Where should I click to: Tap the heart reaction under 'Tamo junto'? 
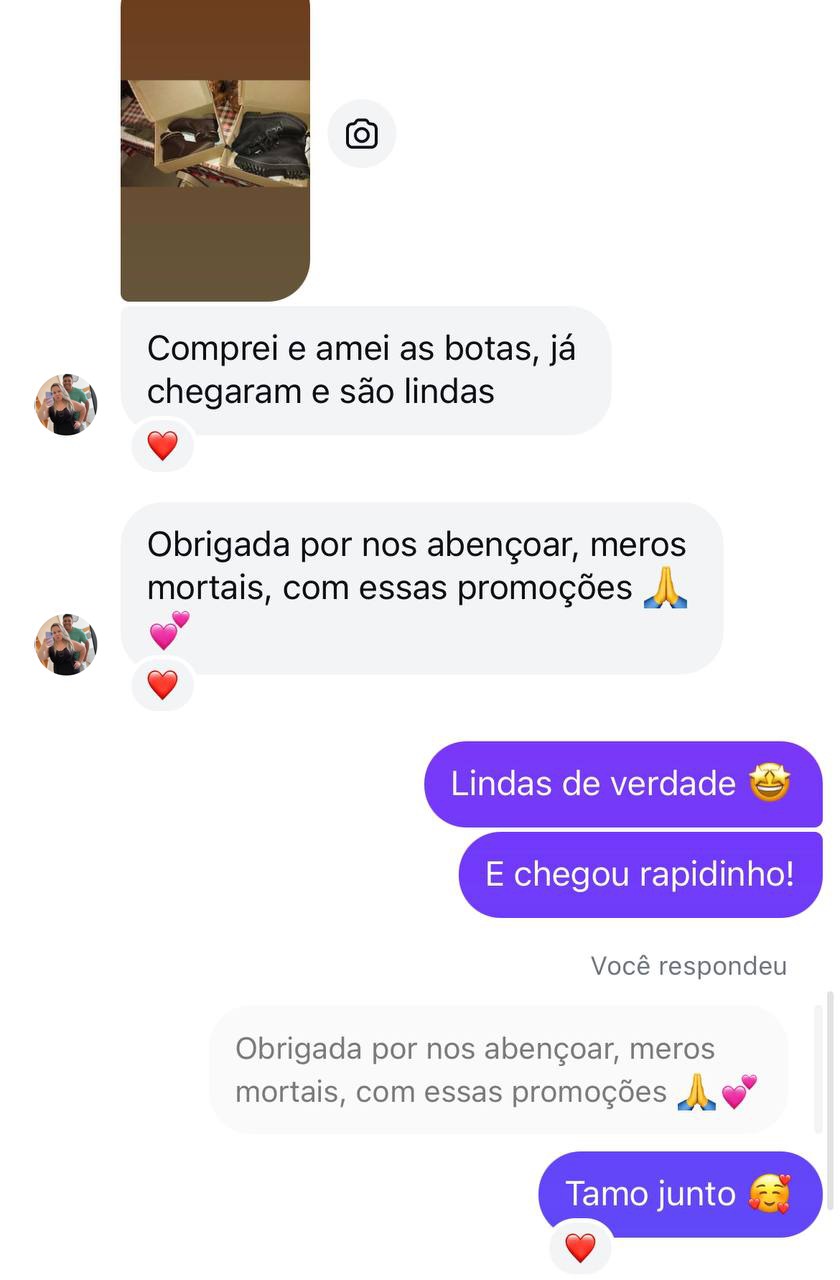coord(580,1247)
